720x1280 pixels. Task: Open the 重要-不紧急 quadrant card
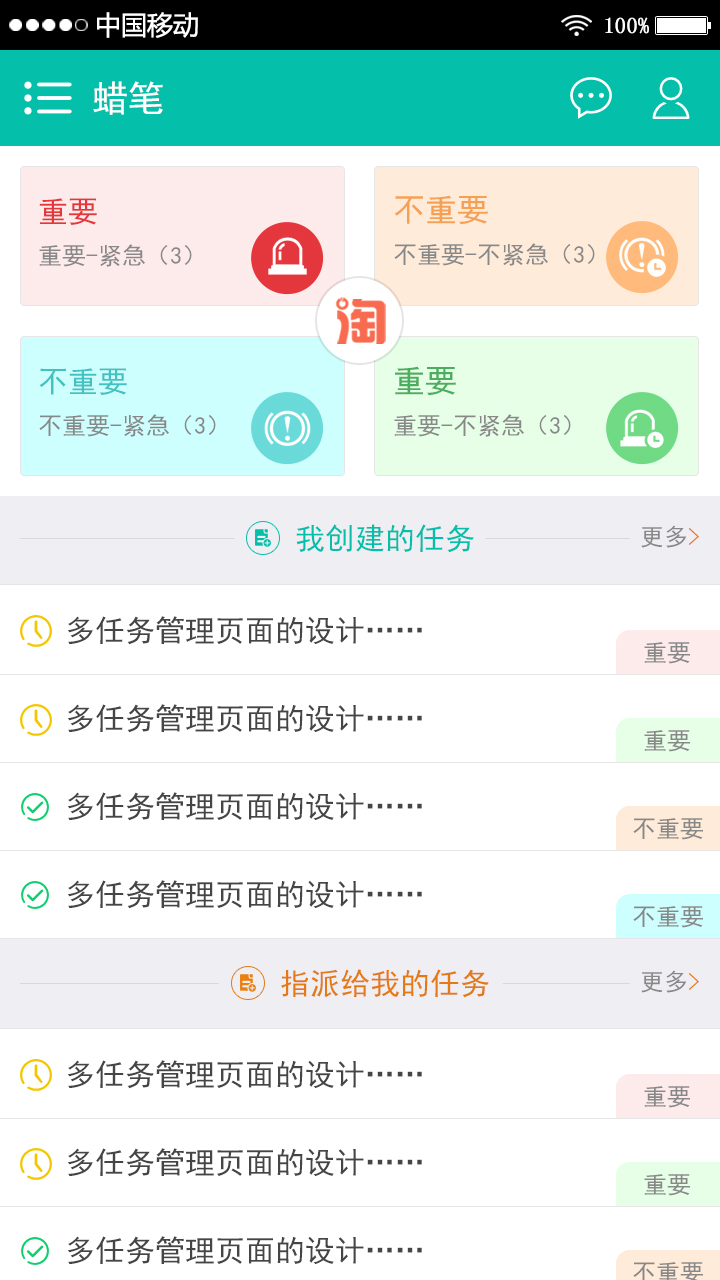tap(536, 406)
